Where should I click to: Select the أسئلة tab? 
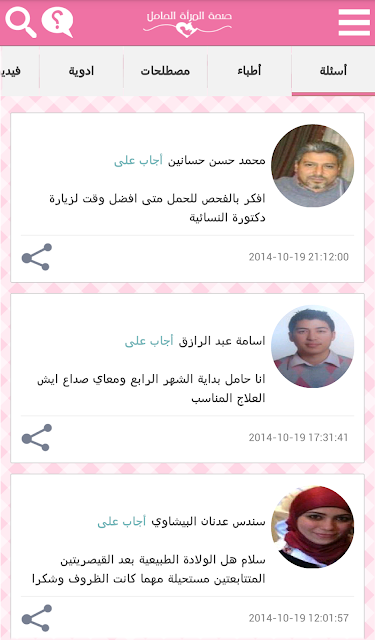[333, 71]
